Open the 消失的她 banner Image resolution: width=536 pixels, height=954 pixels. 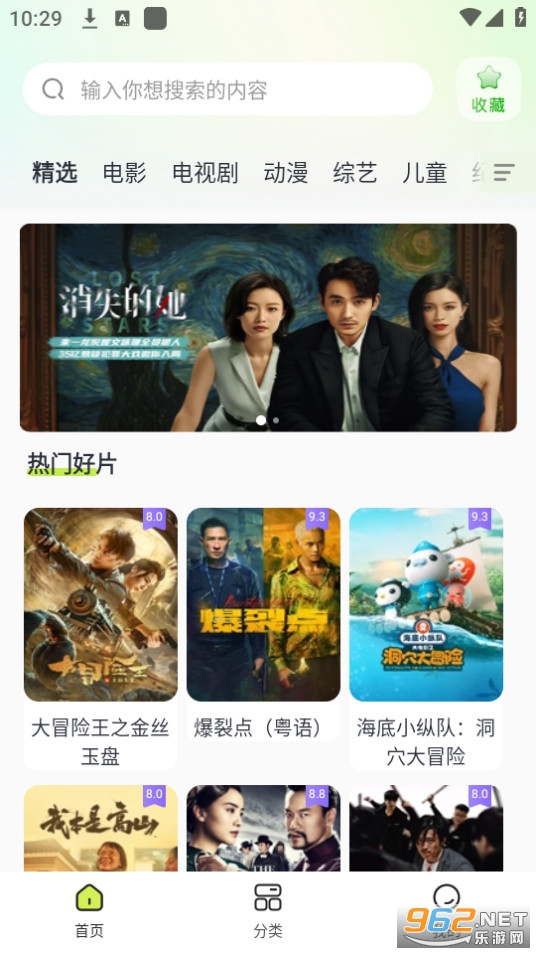click(268, 327)
